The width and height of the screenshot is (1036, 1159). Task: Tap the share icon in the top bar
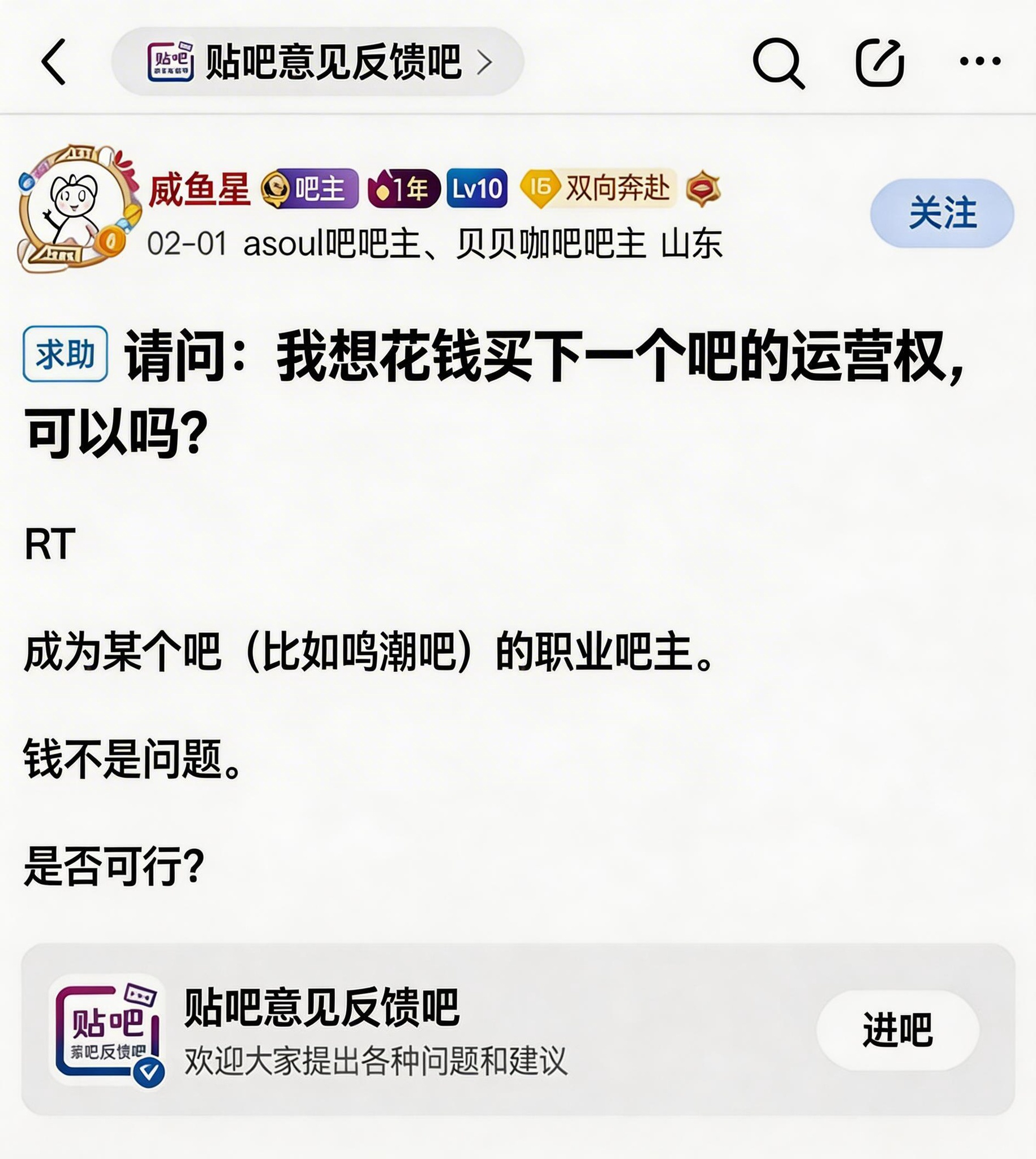pyautogui.click(x=879, y=63)
